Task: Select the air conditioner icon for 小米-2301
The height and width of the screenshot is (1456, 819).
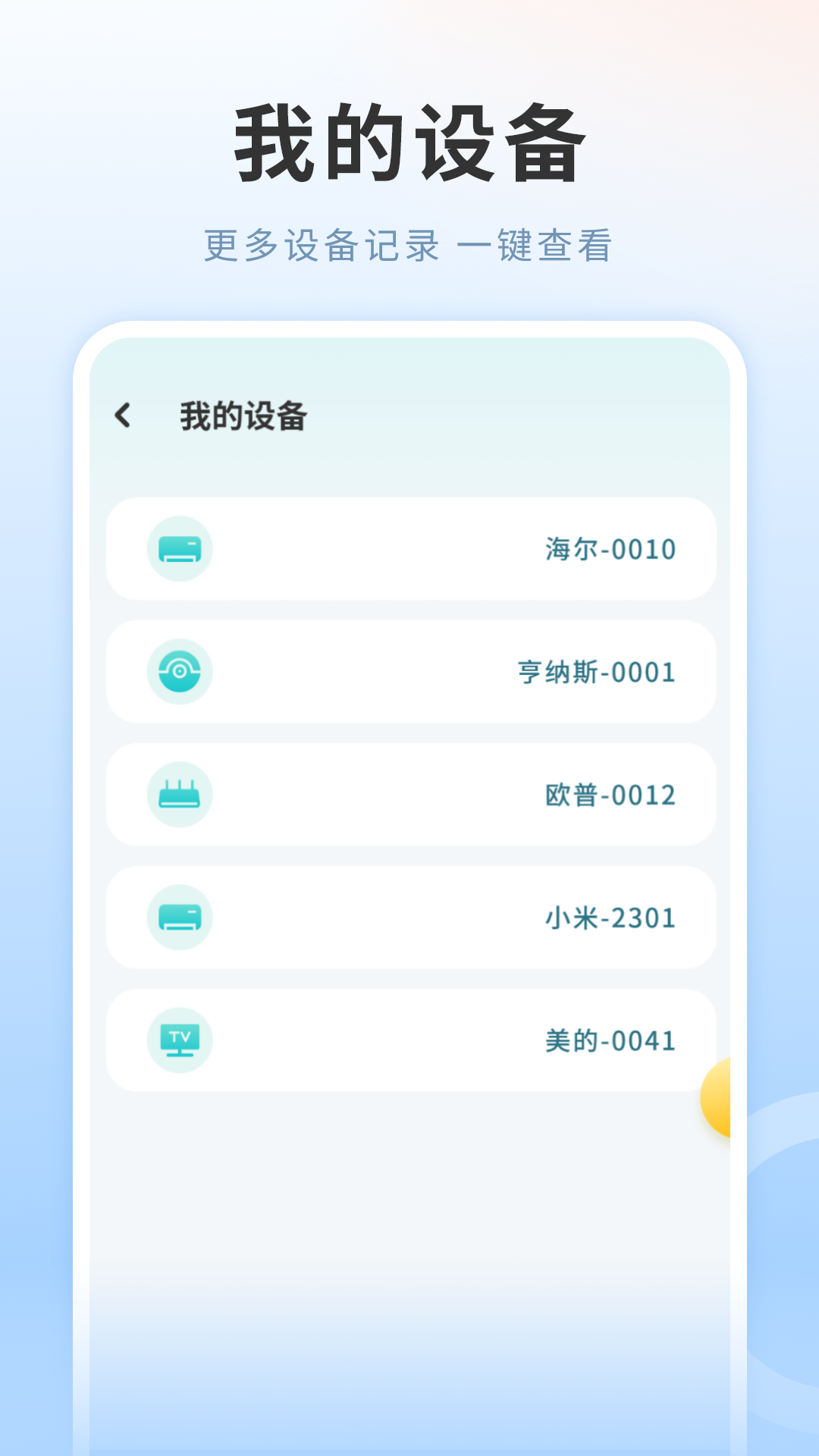Action: [x=180, y=918]
